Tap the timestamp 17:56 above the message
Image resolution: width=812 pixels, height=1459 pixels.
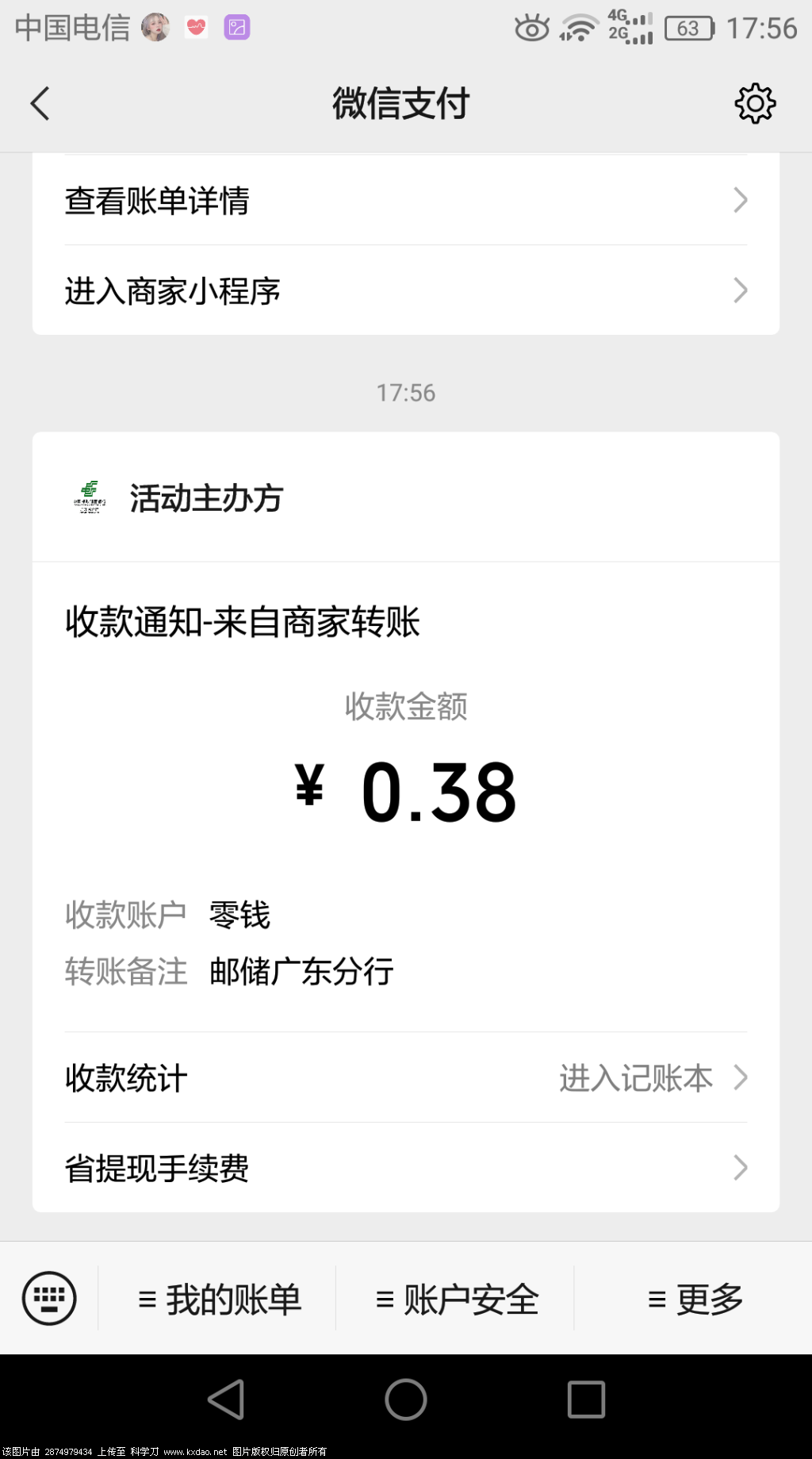pyautogui.click(x=405, y=392)
